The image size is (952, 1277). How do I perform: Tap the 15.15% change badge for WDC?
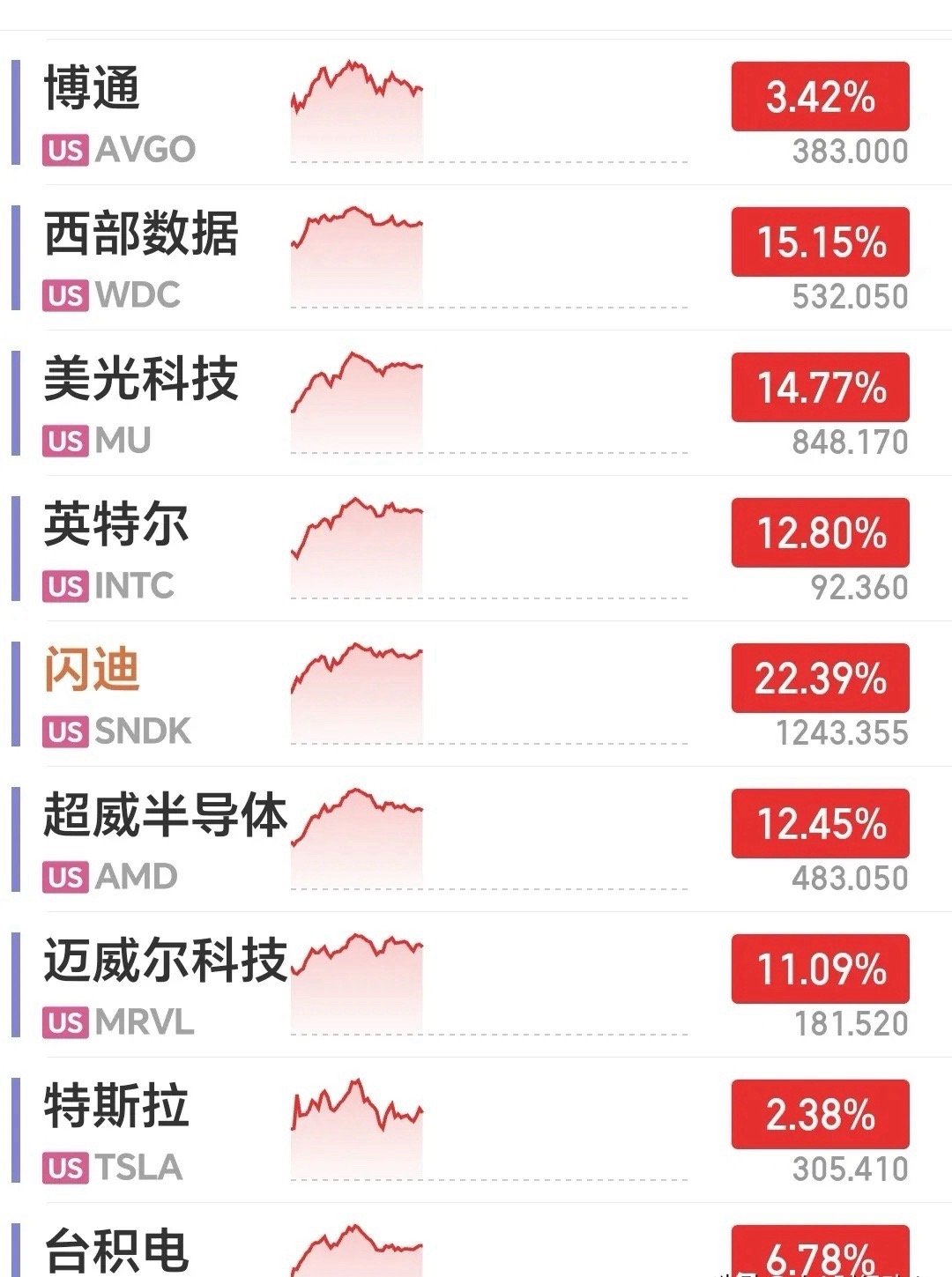click(820, 241)
